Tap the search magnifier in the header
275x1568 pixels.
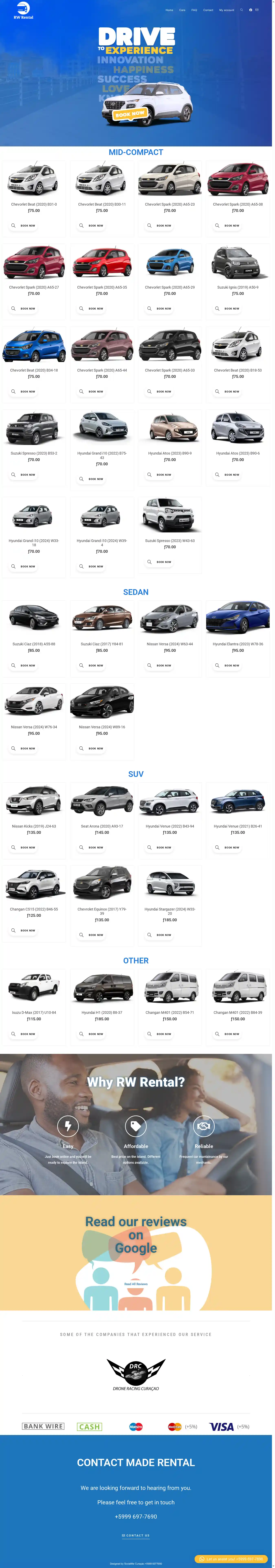[x=241, y=10]
